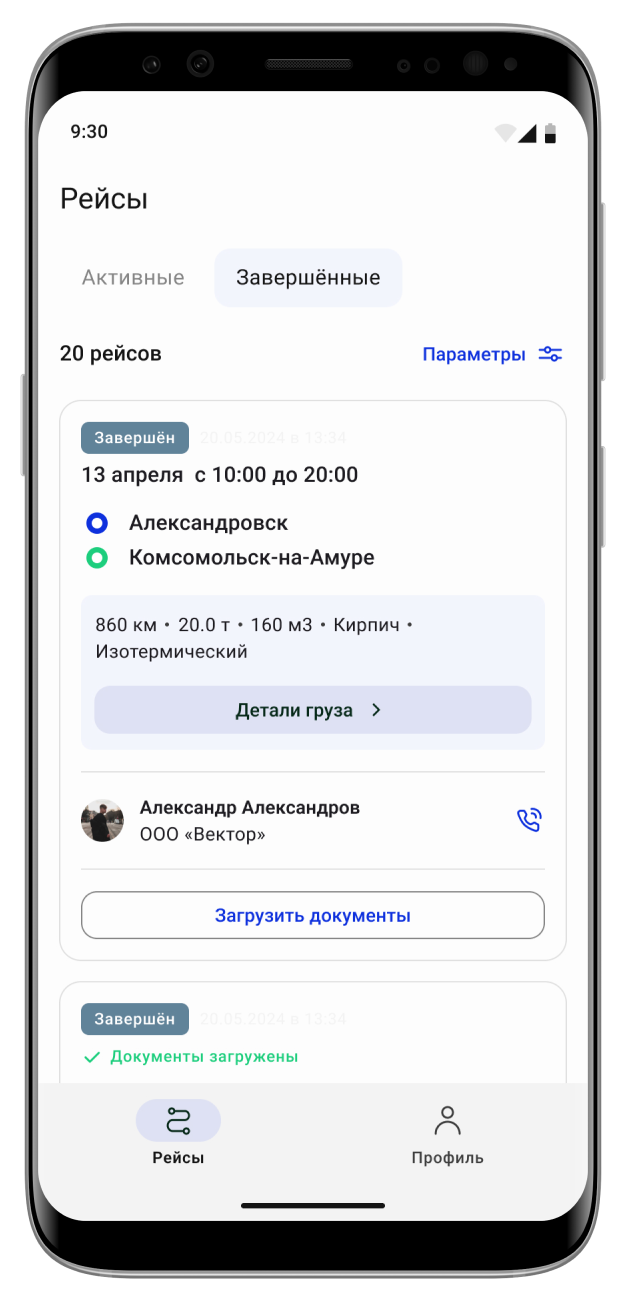This screenshot has width=626, height=1312.
Task: Select the Завершённые tab
Action: coord(308,278)
